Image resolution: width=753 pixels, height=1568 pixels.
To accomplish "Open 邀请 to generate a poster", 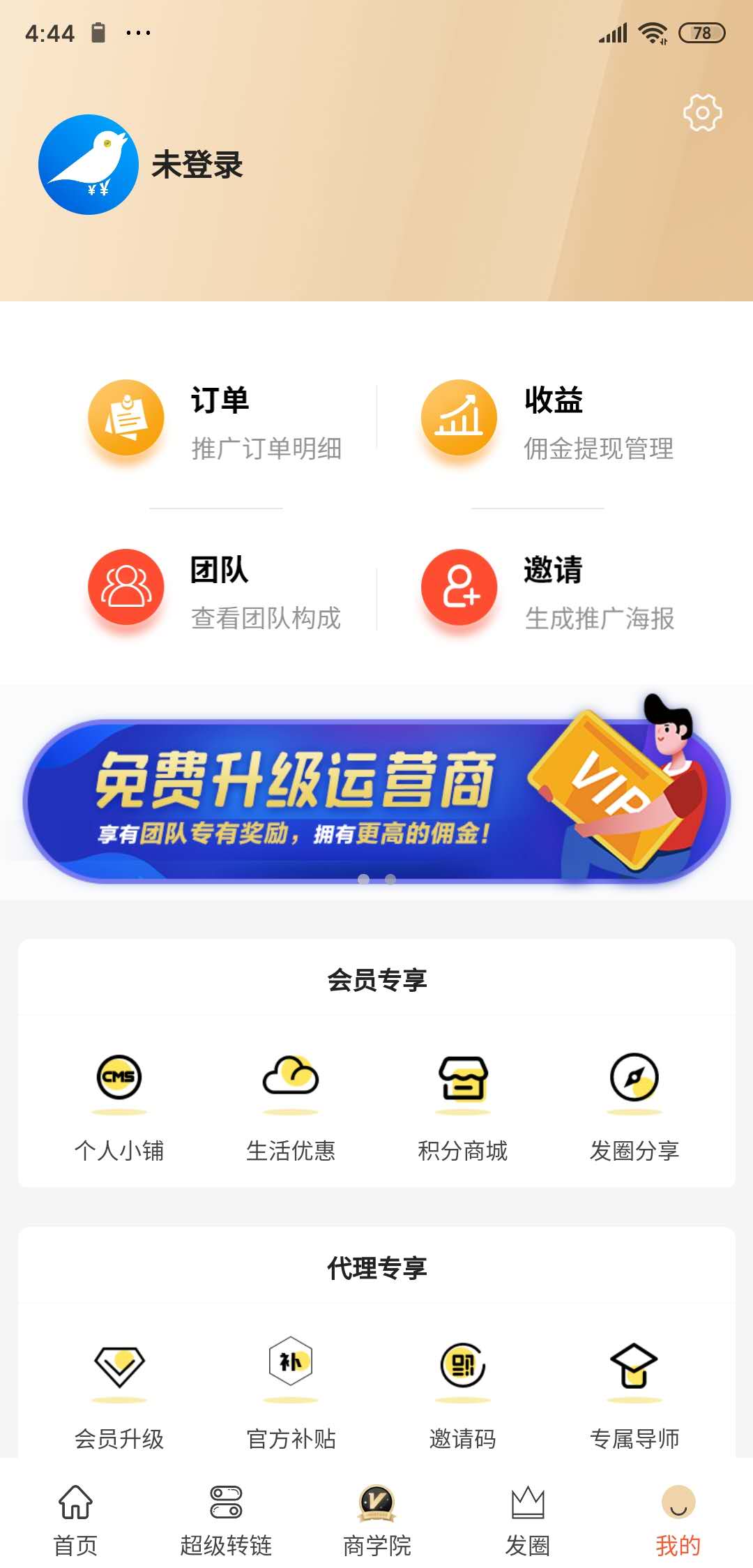I will pyautogui.click(x=549, y=590).
